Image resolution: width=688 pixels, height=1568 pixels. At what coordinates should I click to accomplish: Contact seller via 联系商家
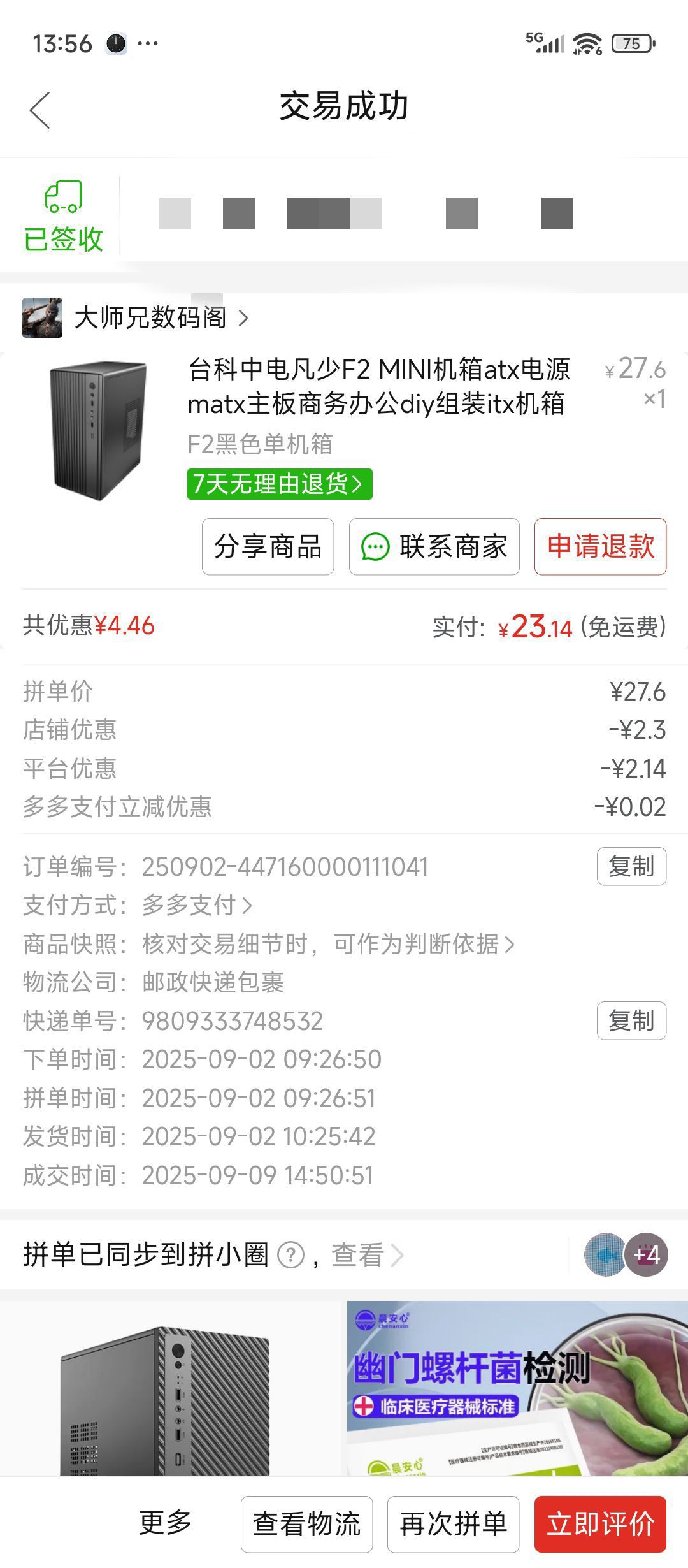(x=434, y=547)
